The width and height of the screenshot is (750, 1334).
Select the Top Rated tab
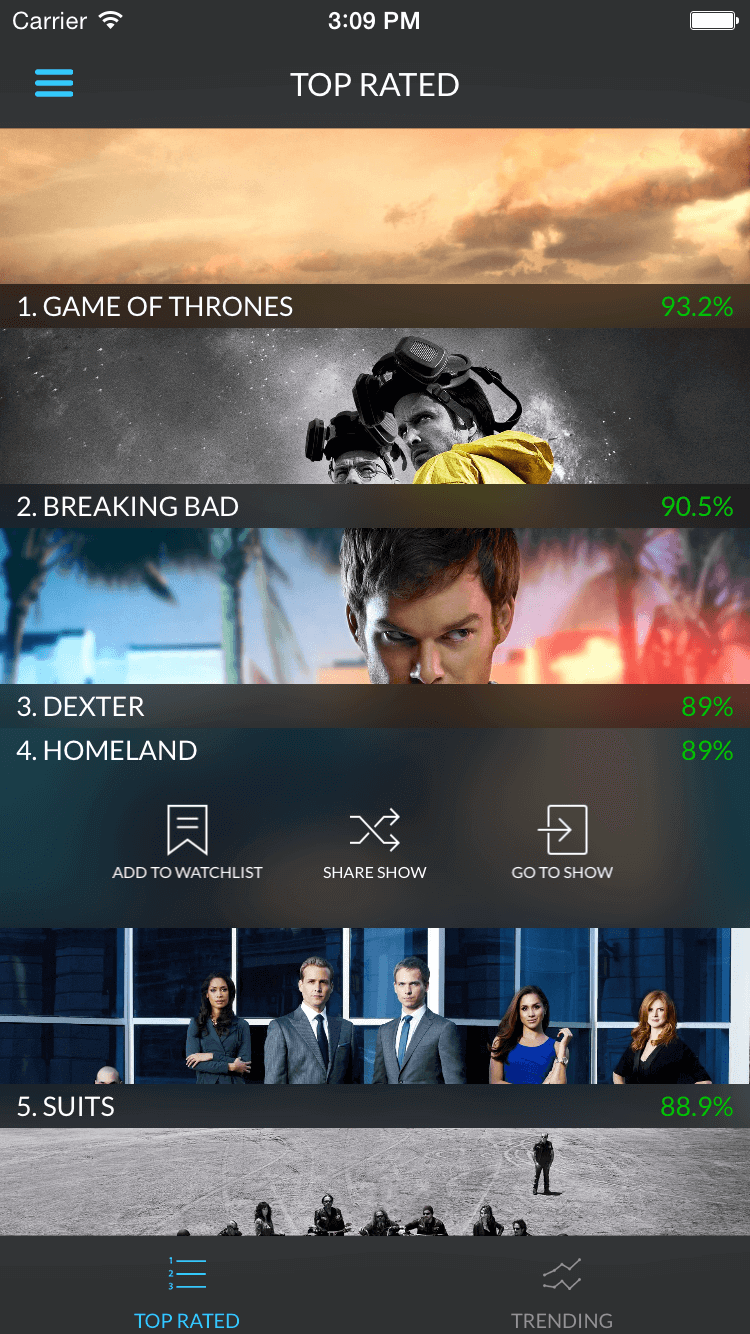[x=187, y=1291]
